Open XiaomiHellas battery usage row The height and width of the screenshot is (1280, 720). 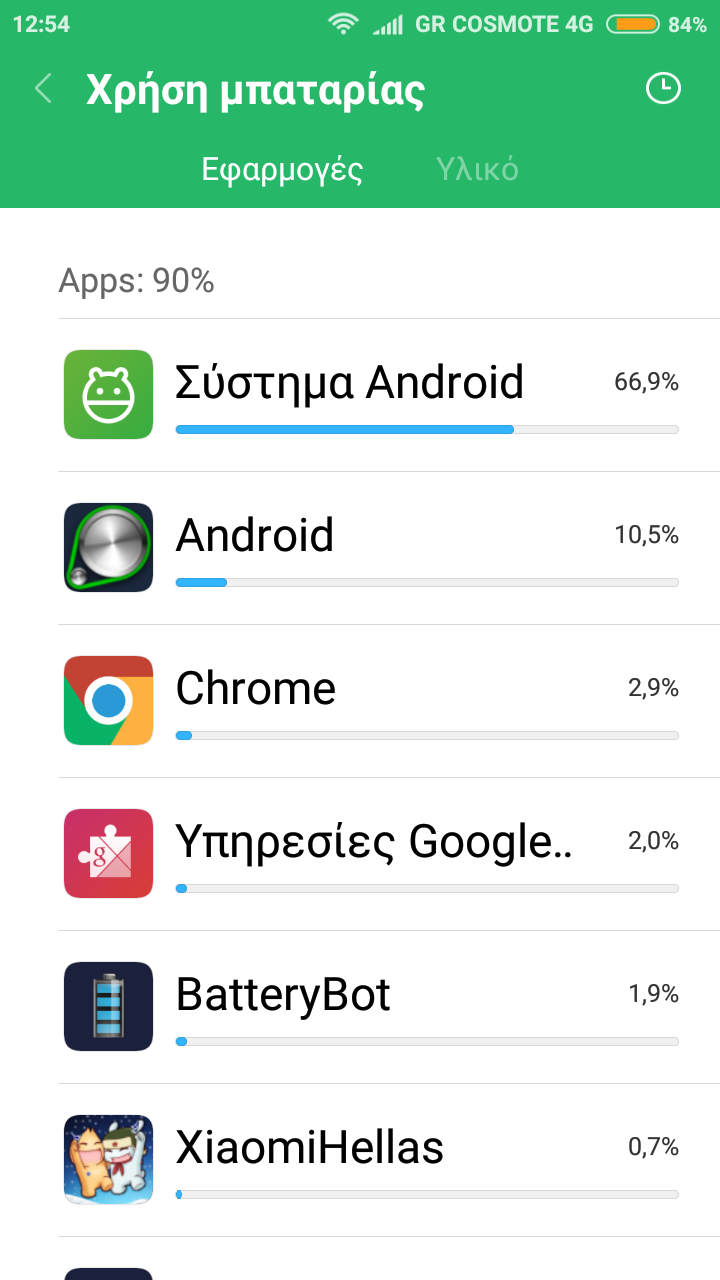click(388, 1160)
